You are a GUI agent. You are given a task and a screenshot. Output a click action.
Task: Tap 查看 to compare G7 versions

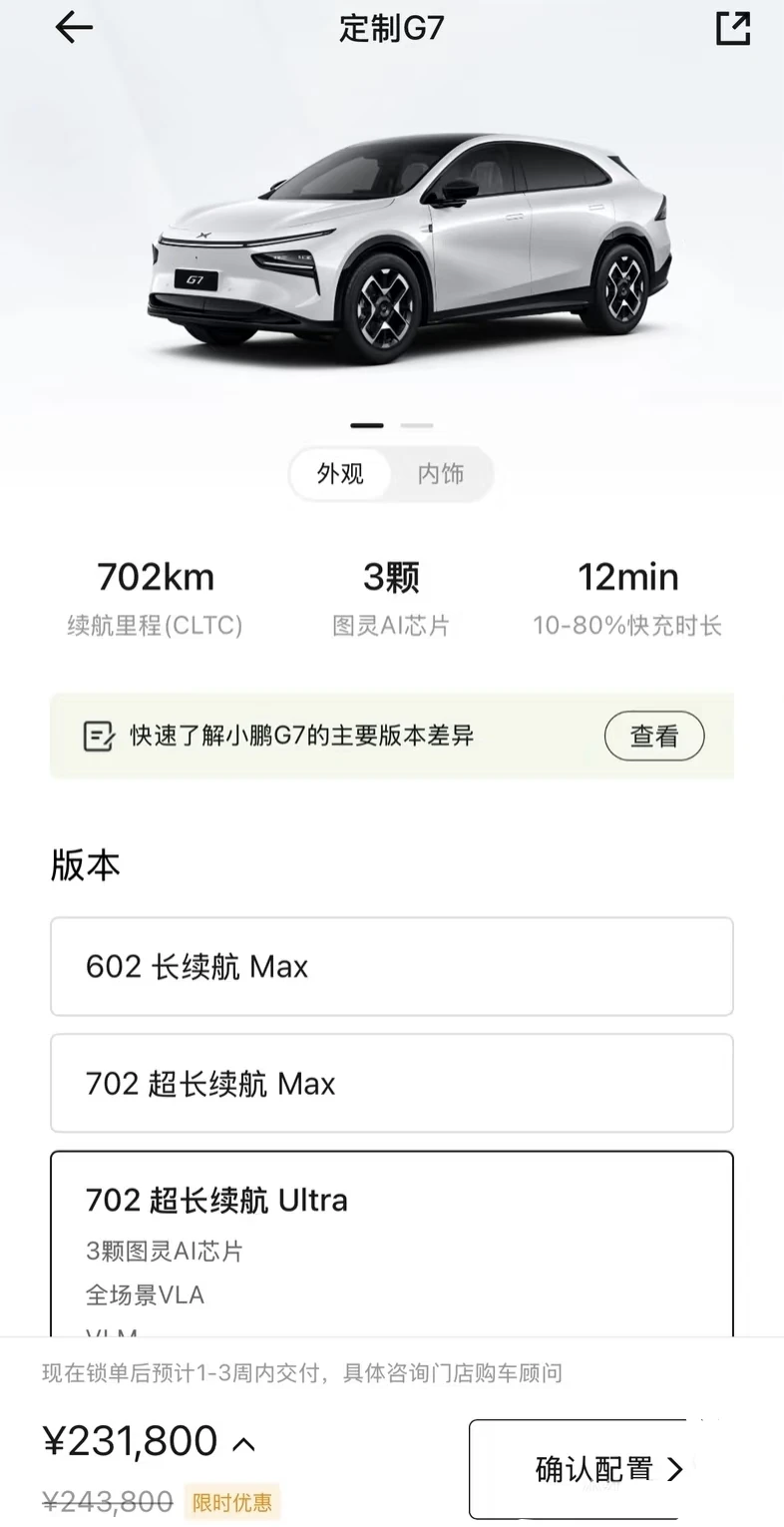(654, 737)
